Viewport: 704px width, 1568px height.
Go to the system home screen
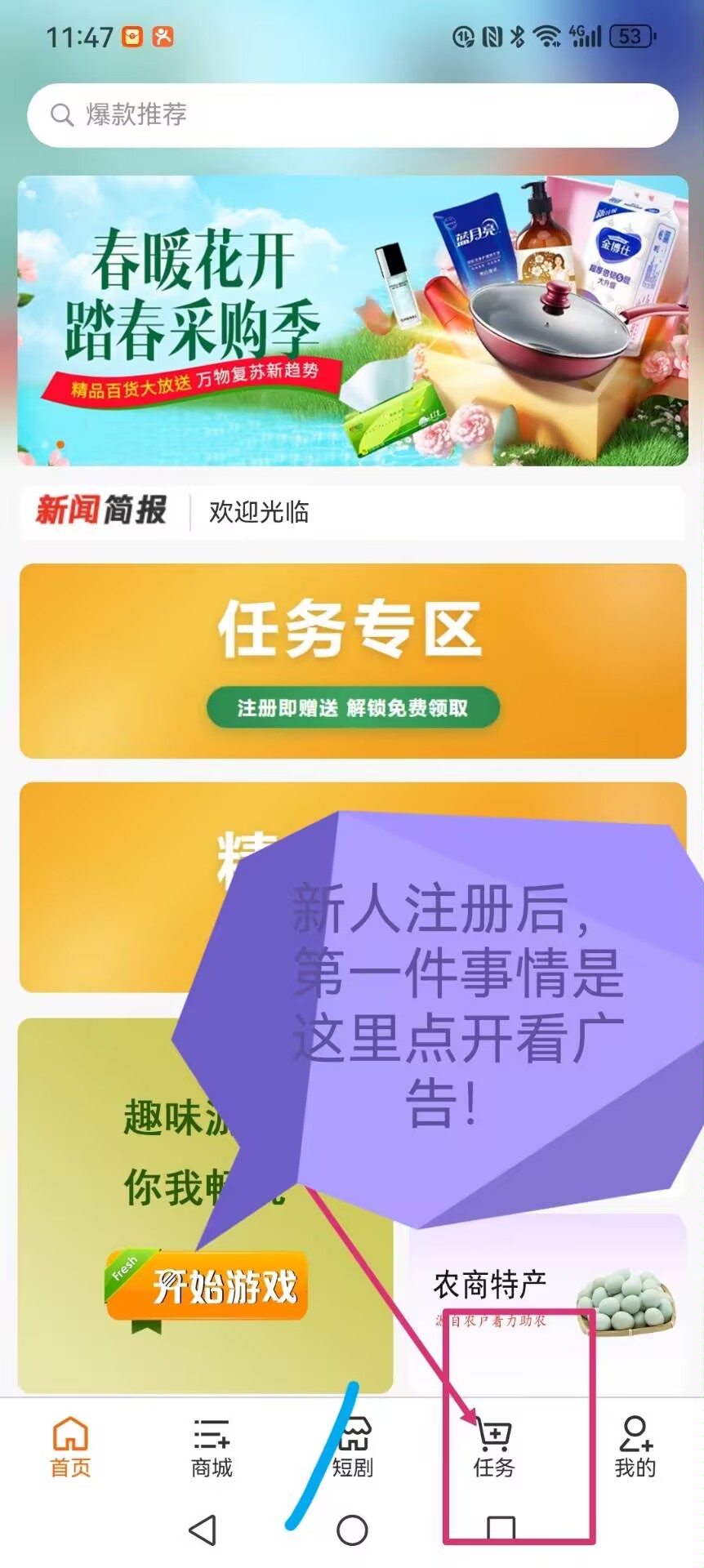[x=352, y=1530]
